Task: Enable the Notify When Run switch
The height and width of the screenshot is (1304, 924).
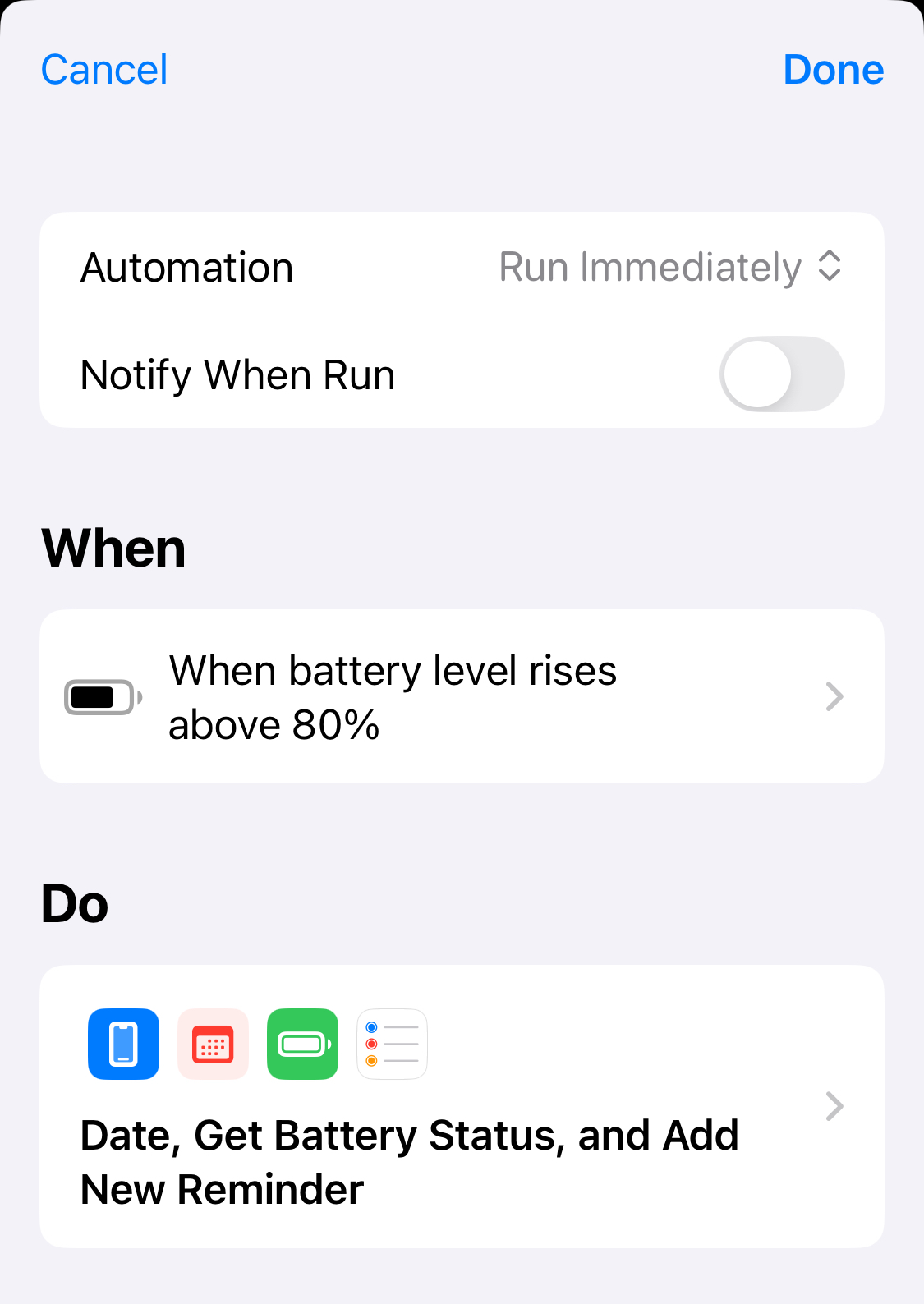Action: pos(782,374)
